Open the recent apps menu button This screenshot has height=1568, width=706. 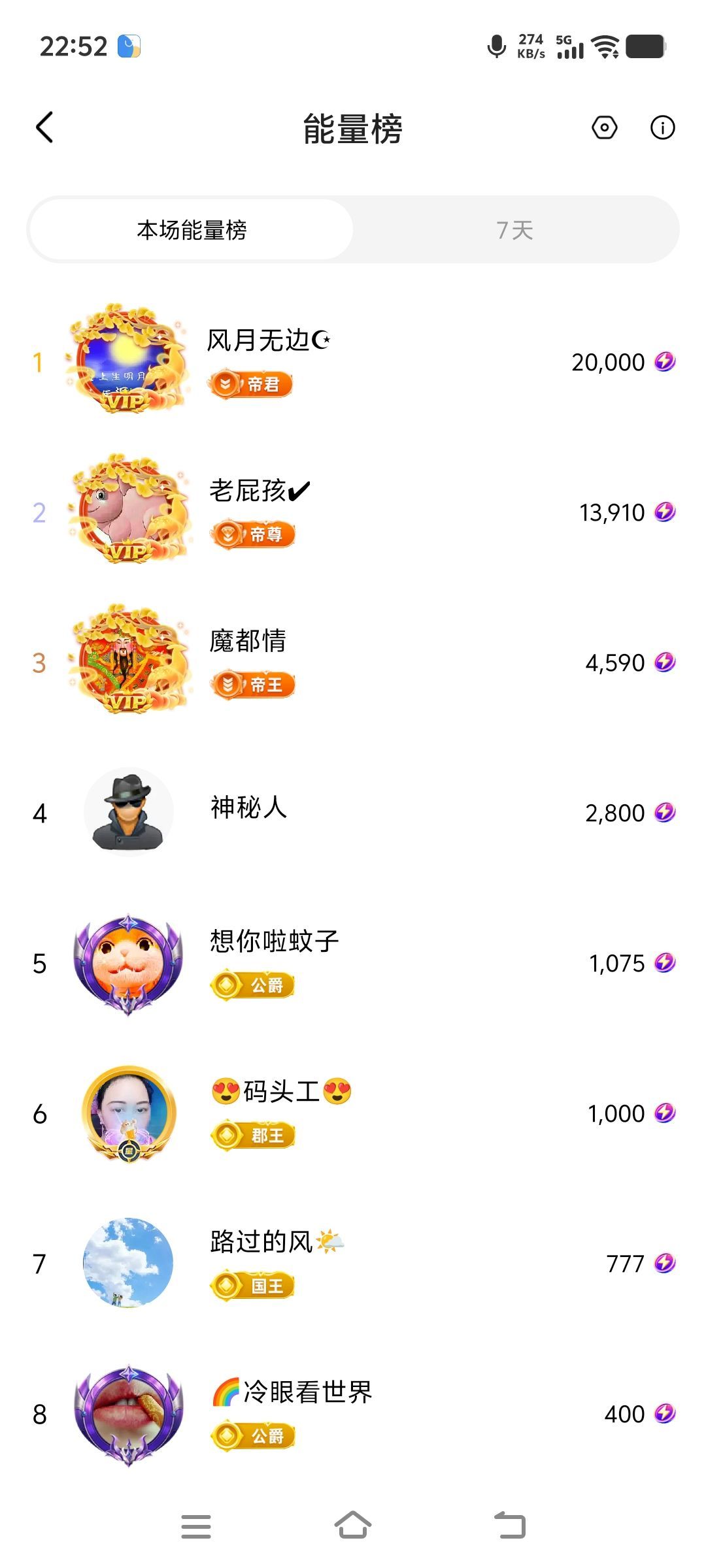pyautogui.click(x=196, y=1526)
